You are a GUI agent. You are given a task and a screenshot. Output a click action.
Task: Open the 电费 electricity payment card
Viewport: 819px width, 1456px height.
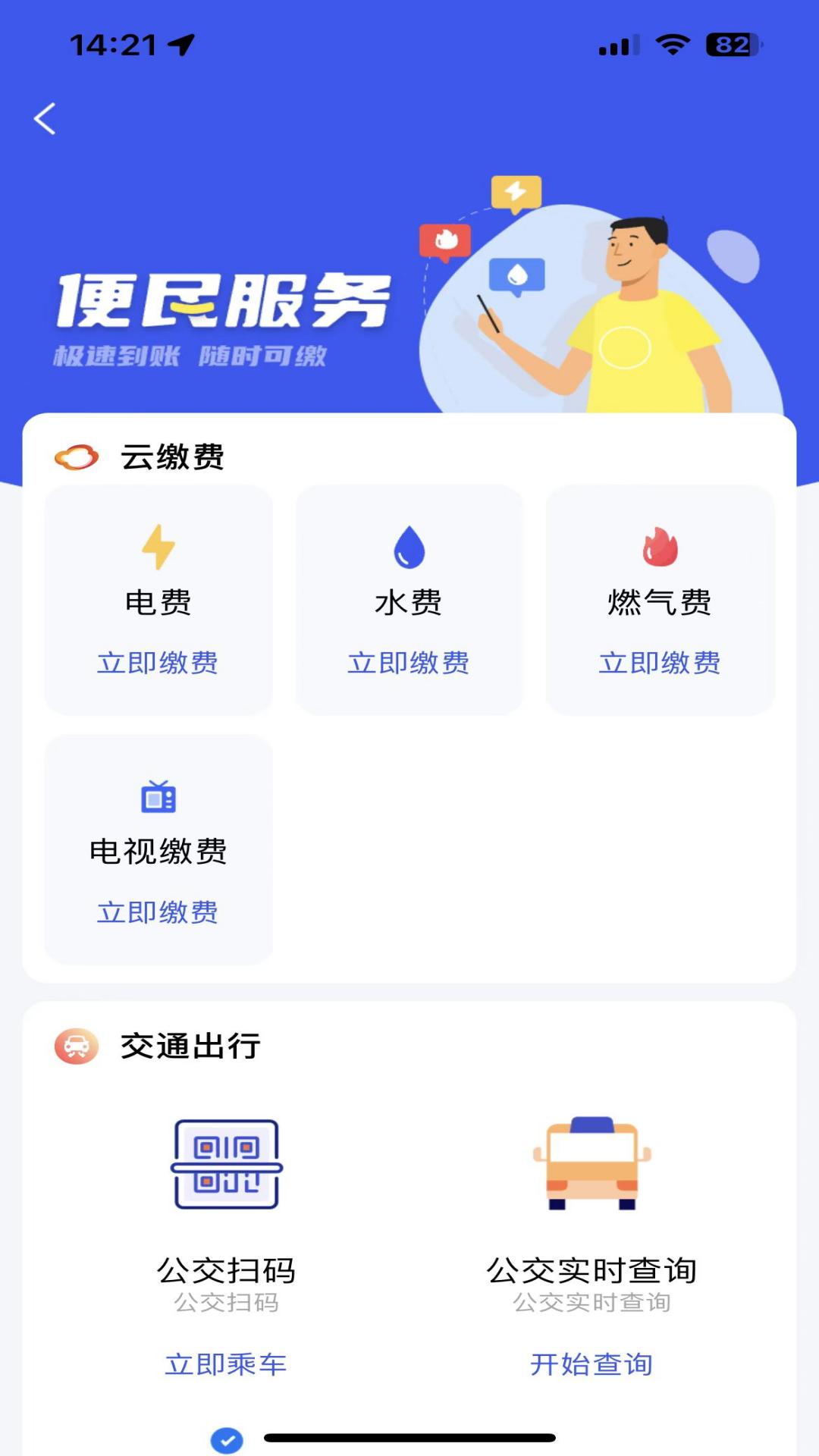158,600
